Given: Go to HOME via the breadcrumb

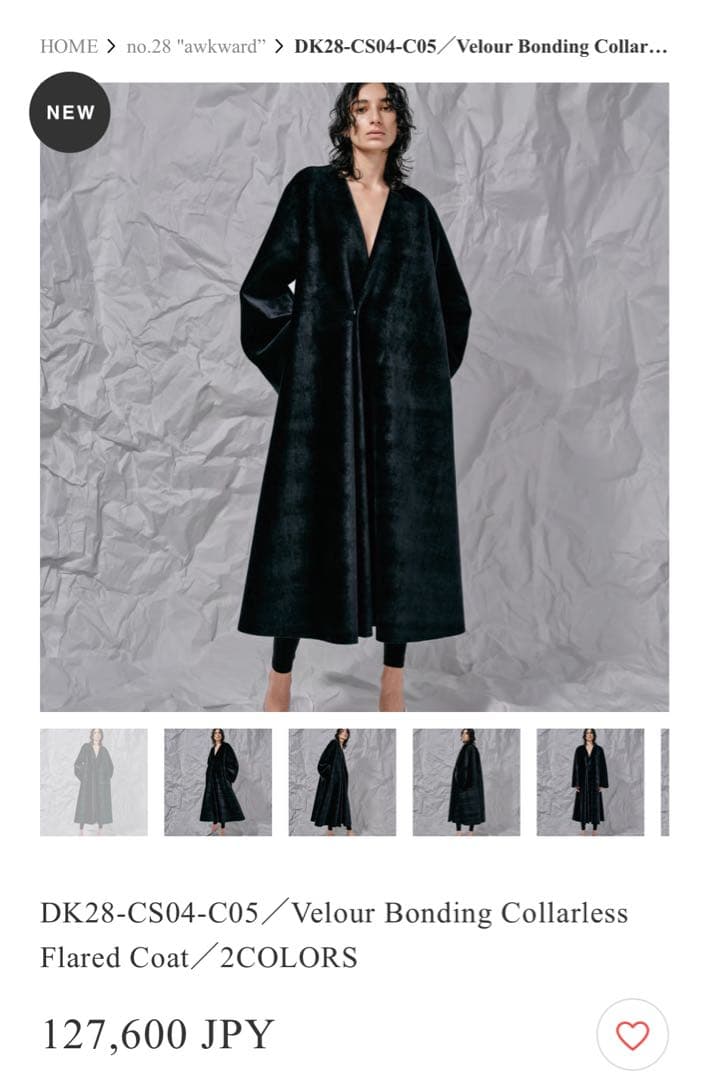Looking at the screenshot, I should [x=69, y=46].
